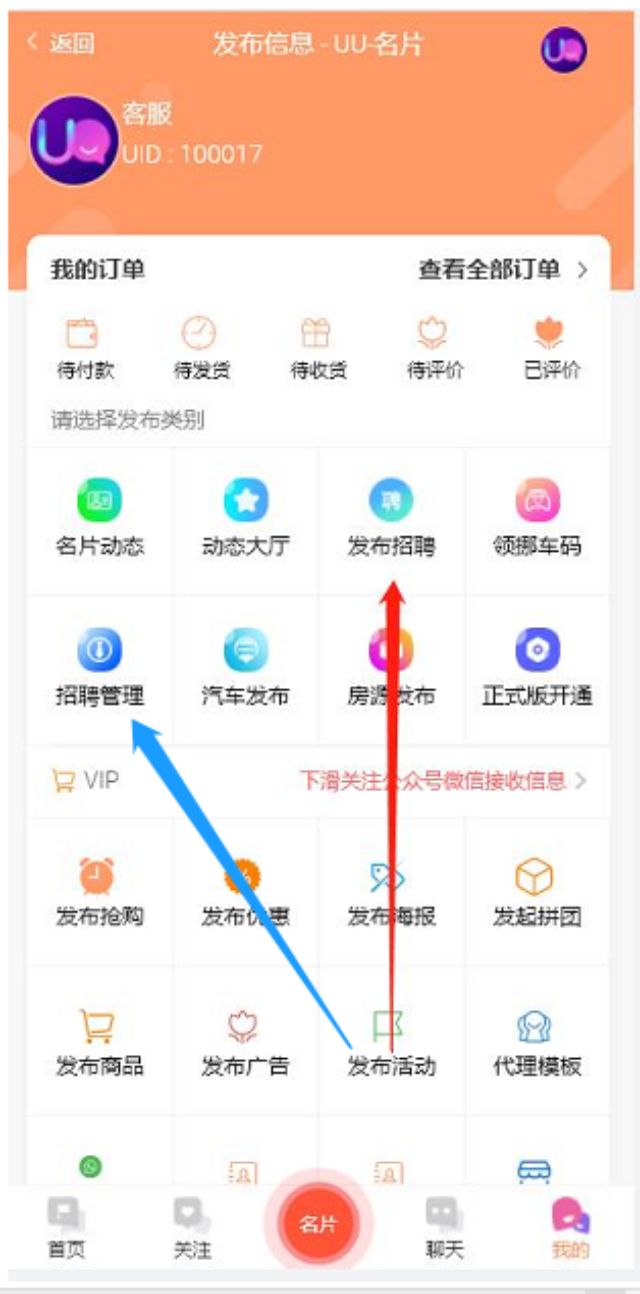Tap 发布抢购 option

[x=99, y=891]
